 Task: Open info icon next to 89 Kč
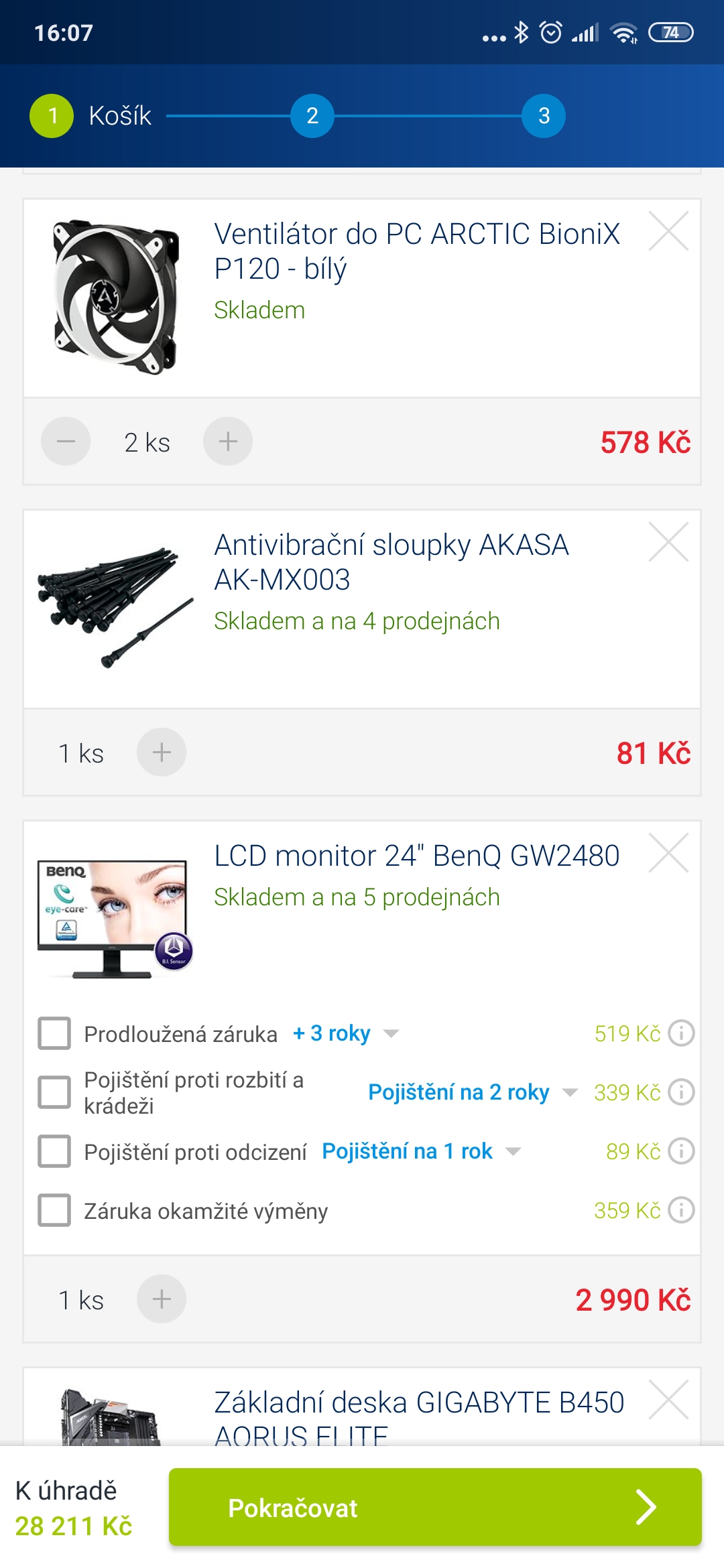(x=681, y=1151)
